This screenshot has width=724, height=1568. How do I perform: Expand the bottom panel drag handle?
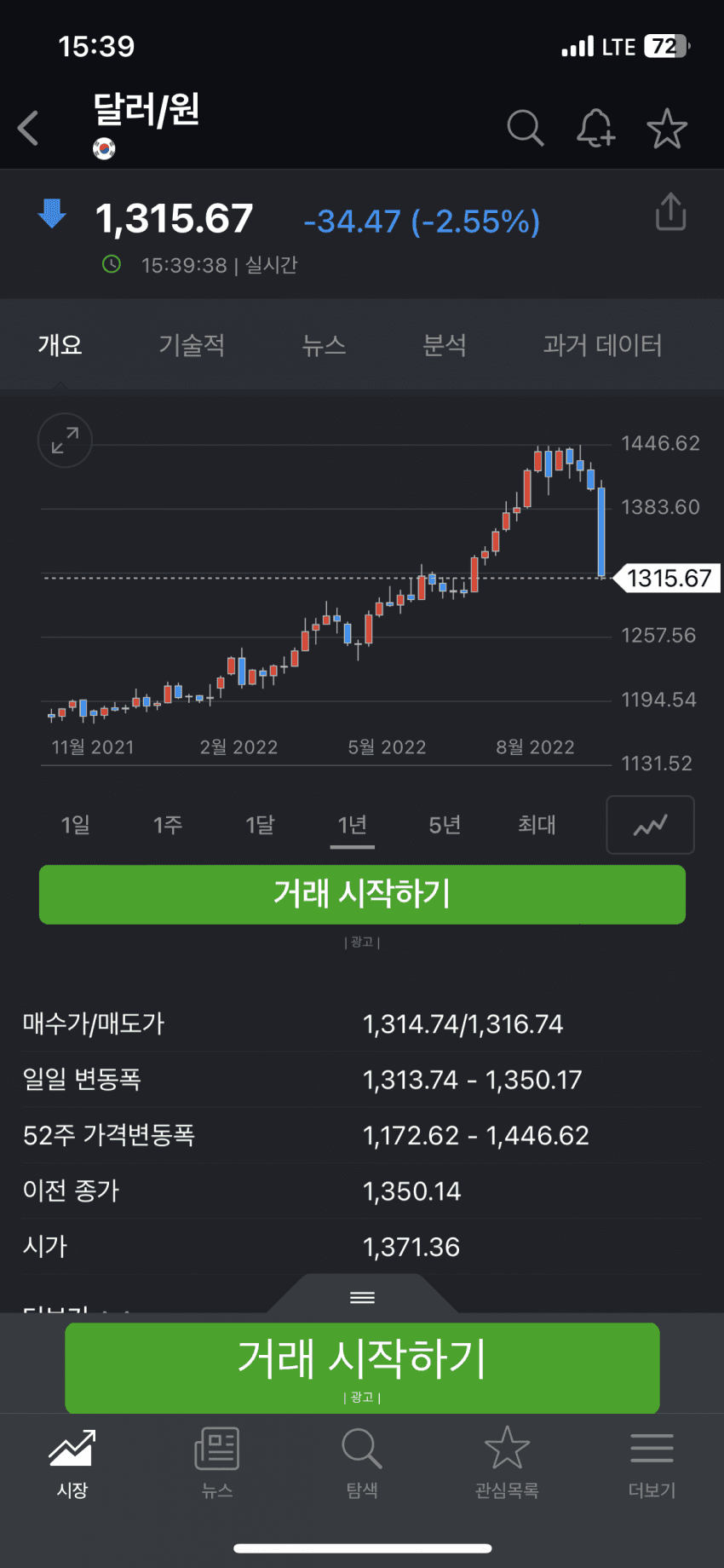362,1297
